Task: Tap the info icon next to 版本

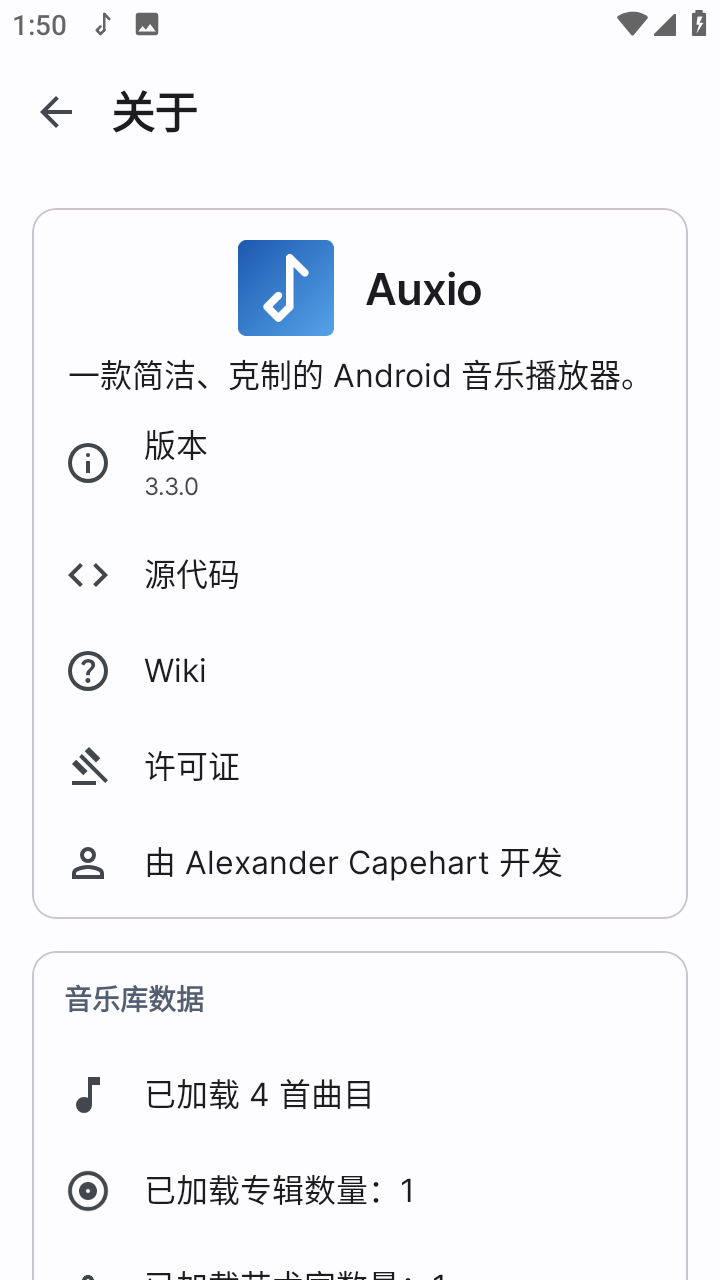Action: click(87, 462)
